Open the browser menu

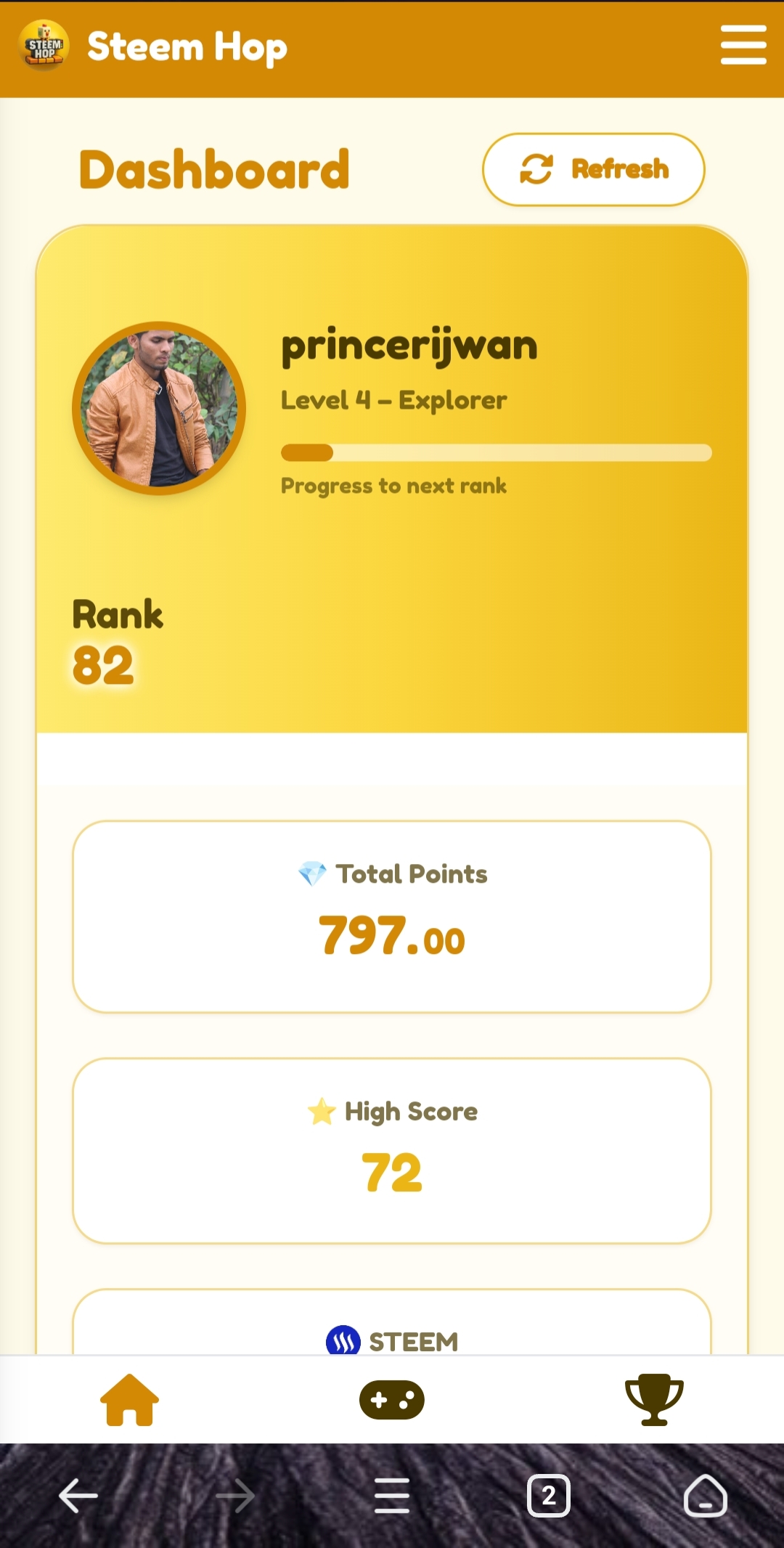coord(392,1496)
